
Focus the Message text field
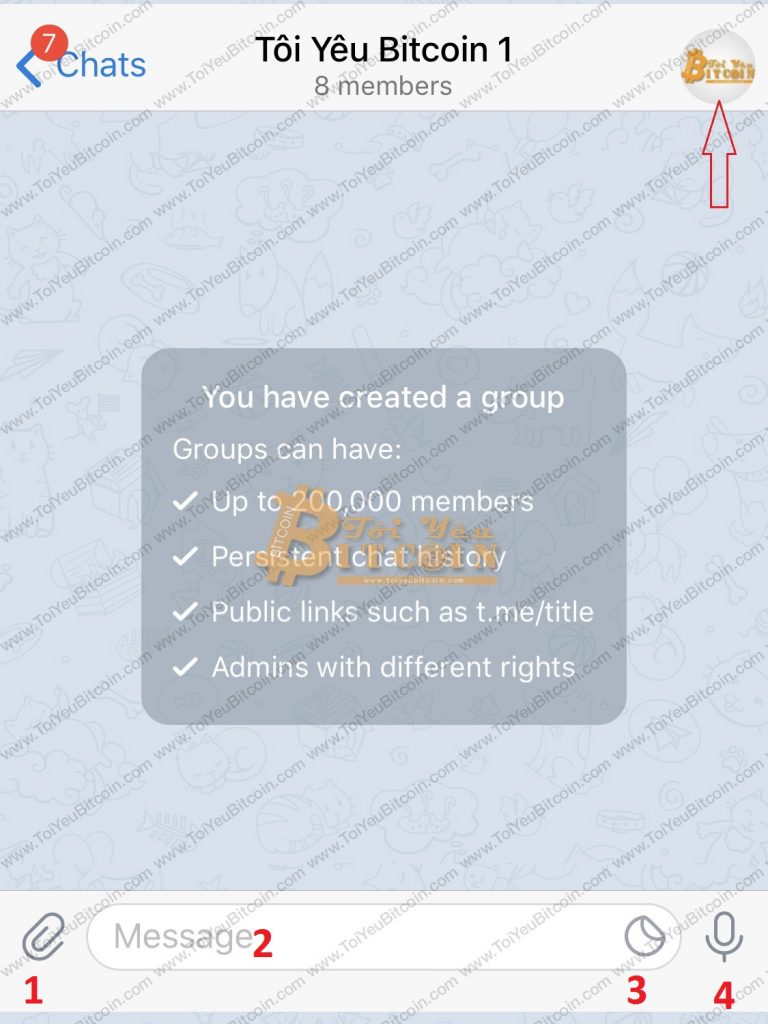350,938
